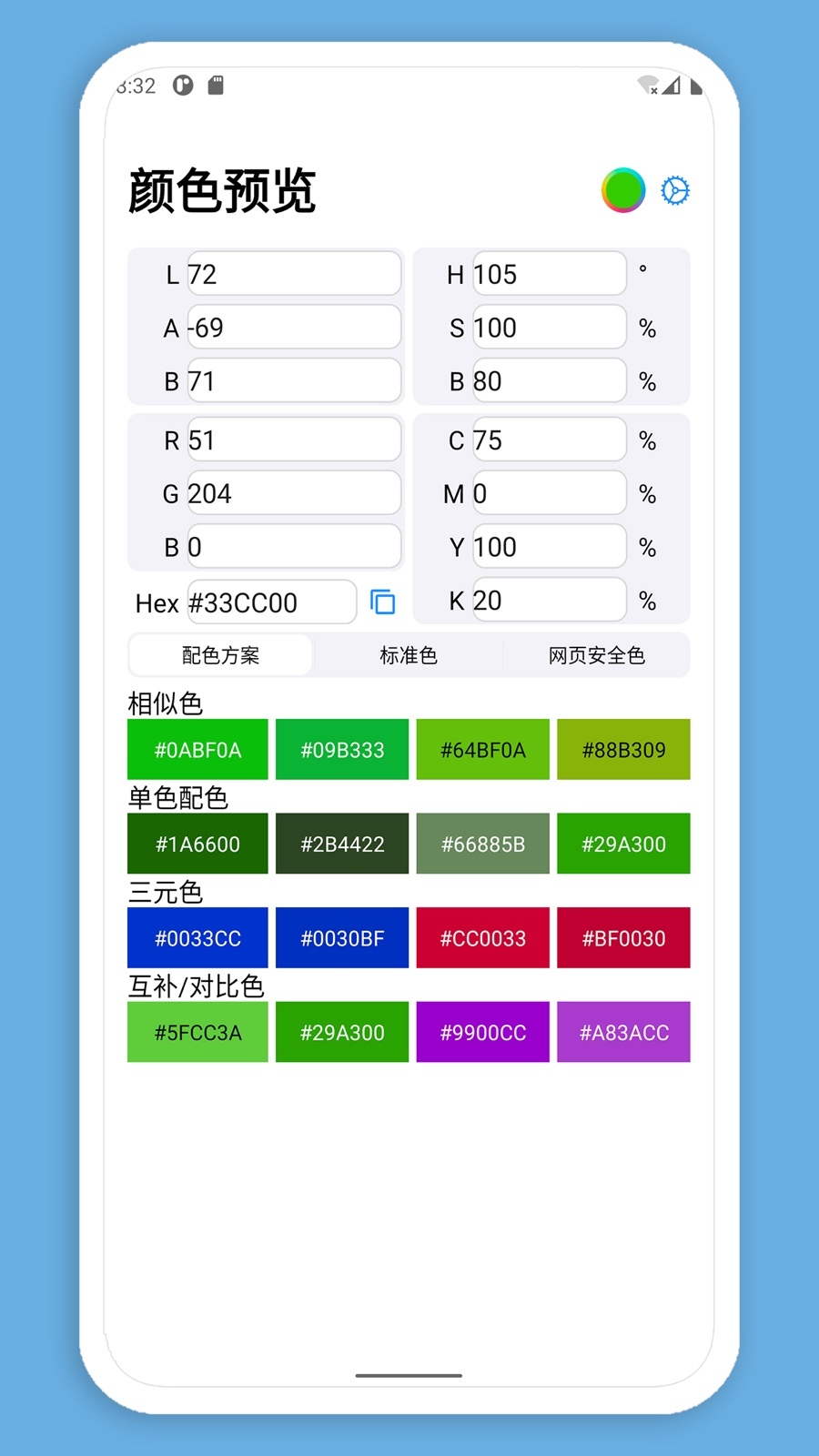Select the 配色方案 tab

[221, 655]
